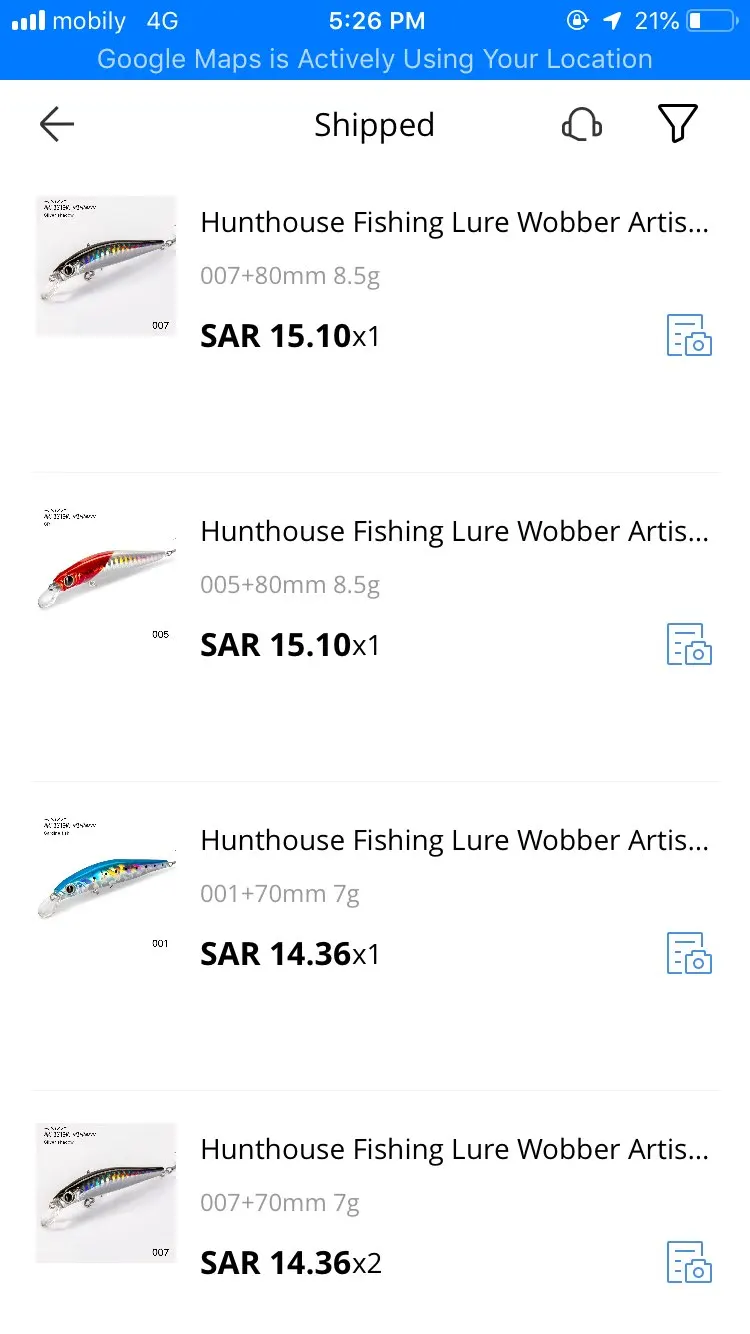750x1334 pixels.
Task: Open the 007+70mm 7g lure order
Action: pyautogui.click(x=454, y=1150)
